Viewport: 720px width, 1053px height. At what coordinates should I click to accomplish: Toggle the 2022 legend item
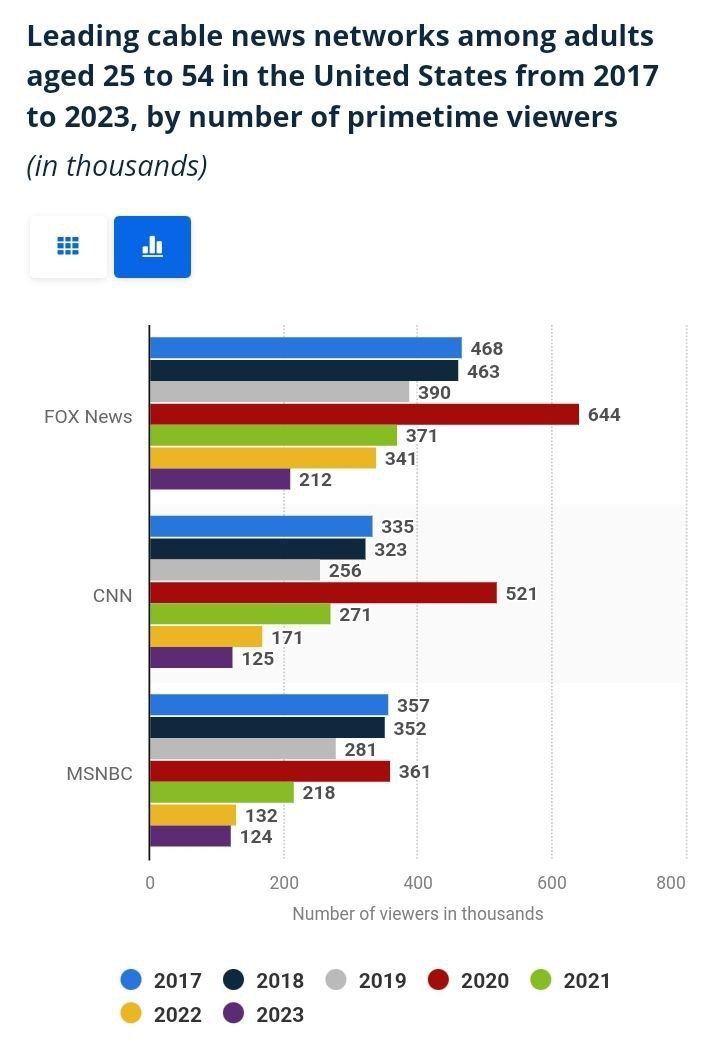(160, 1014)
